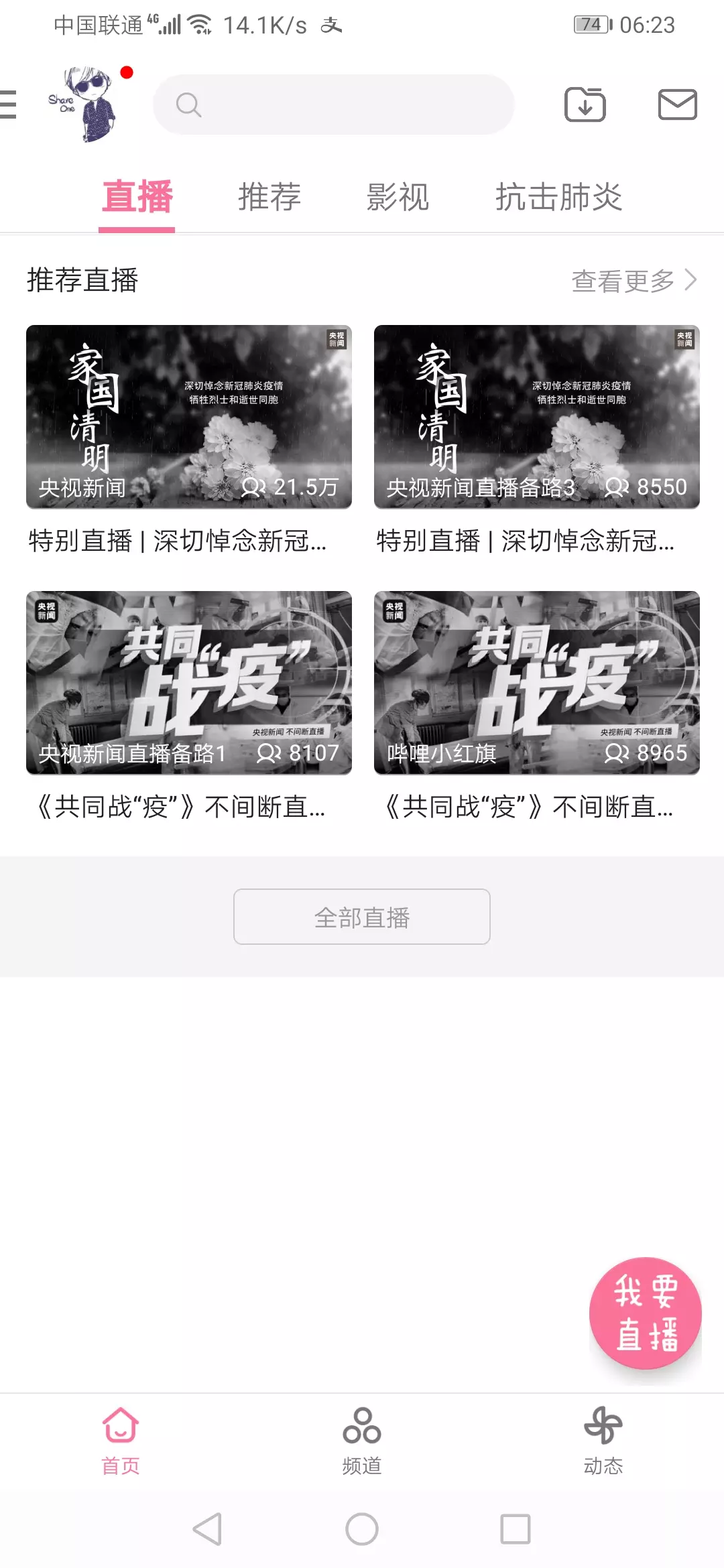Open the 央视新闻直播备路3 live stream
724x1568 pixels.
pyautogui.click(x=536, y=417)
